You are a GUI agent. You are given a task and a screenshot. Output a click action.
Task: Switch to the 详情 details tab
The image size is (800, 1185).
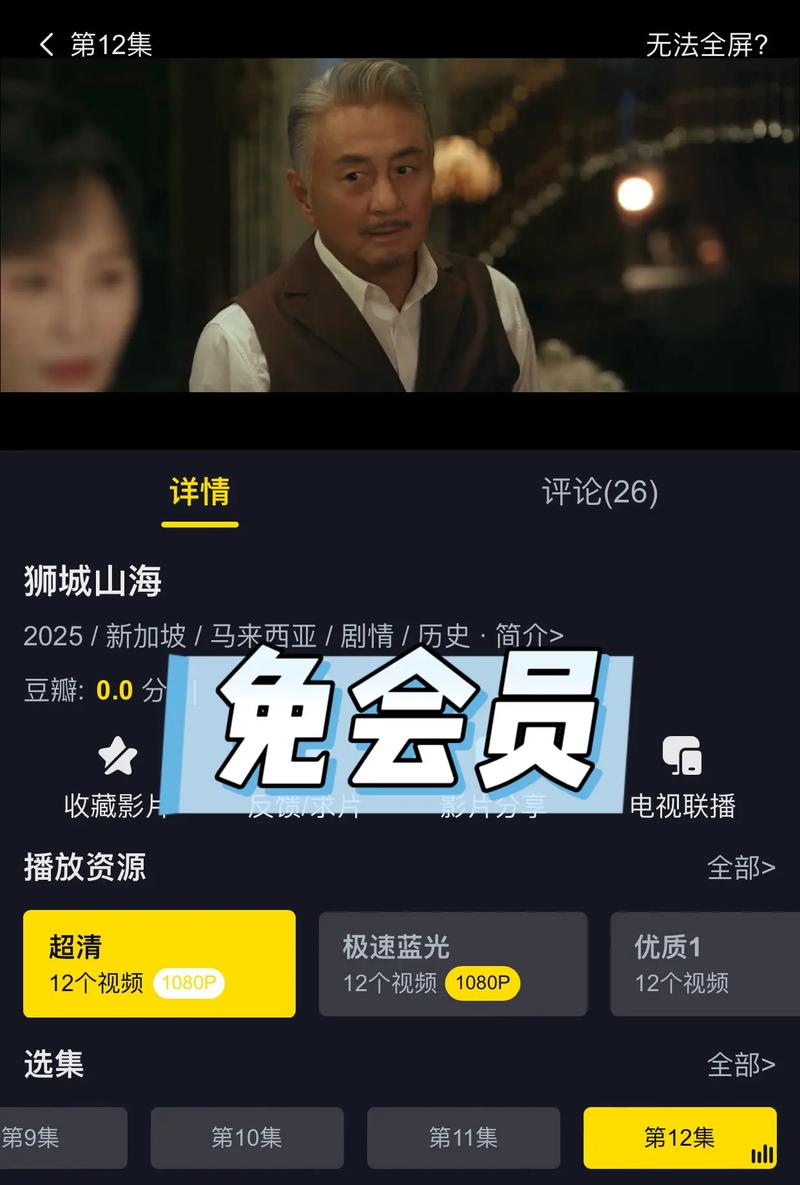201,492
